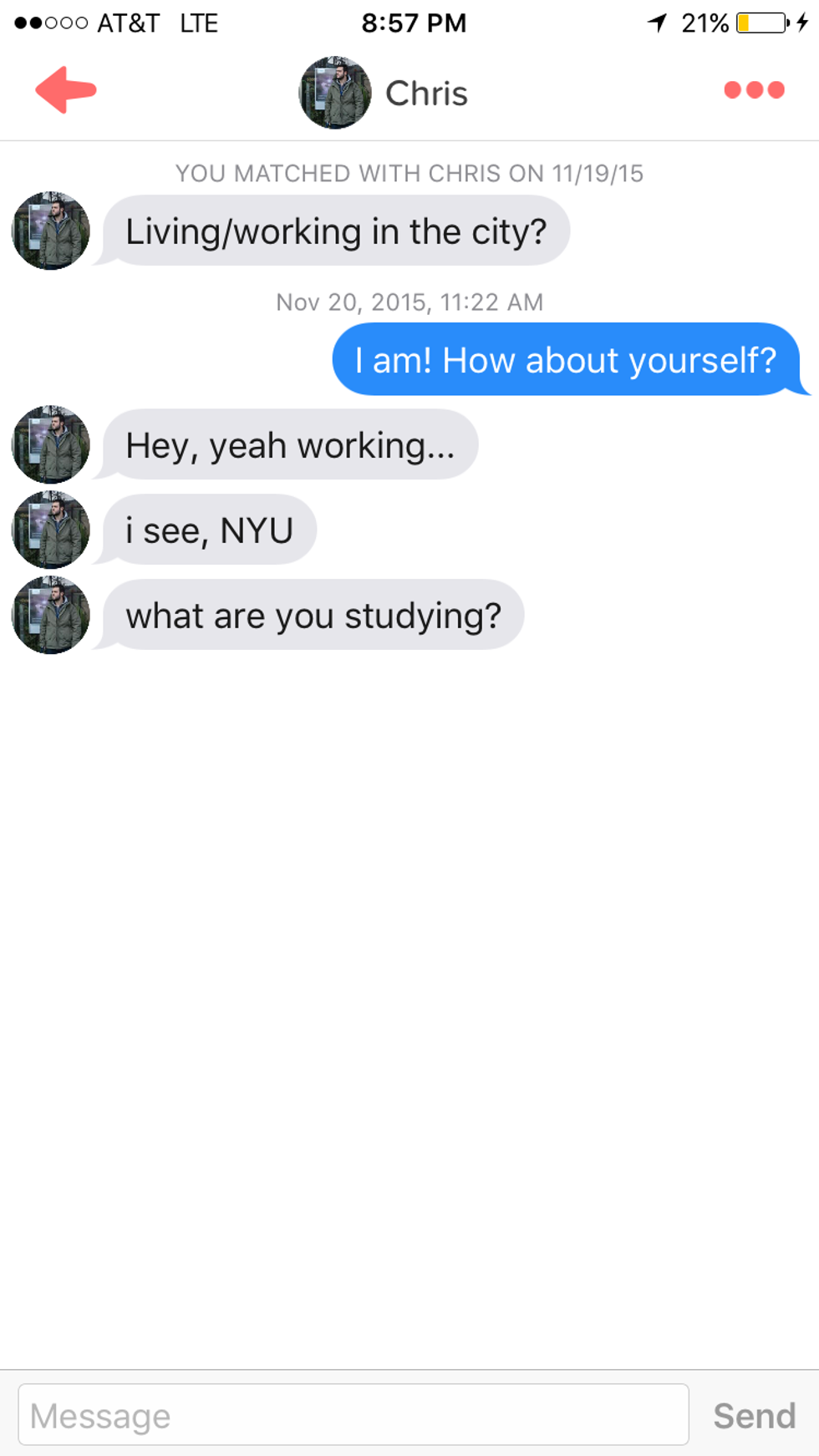Go back using the red arrow
The width and height of the screenshot is (819, 1456).
[x=66, y=90]
